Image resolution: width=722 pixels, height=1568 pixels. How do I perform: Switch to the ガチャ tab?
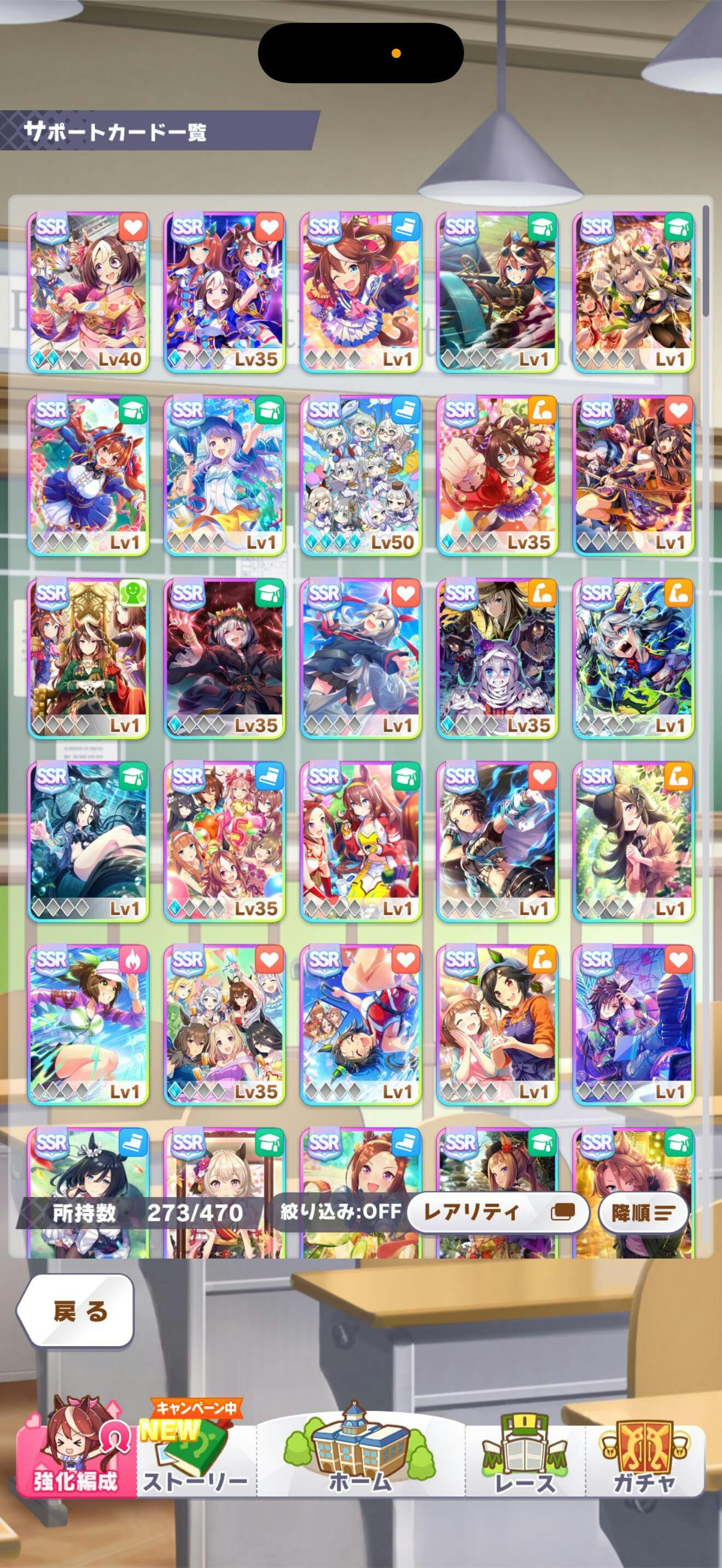tap(645, 1465)
